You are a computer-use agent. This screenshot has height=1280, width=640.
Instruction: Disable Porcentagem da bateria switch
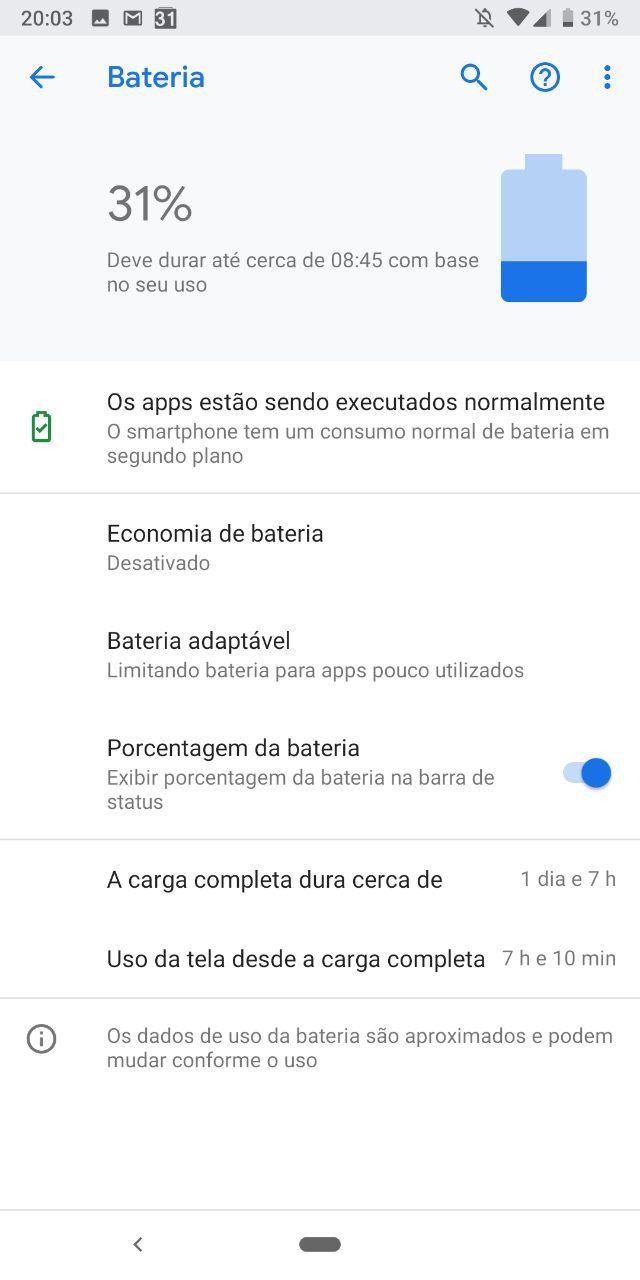tap(587, 773)
